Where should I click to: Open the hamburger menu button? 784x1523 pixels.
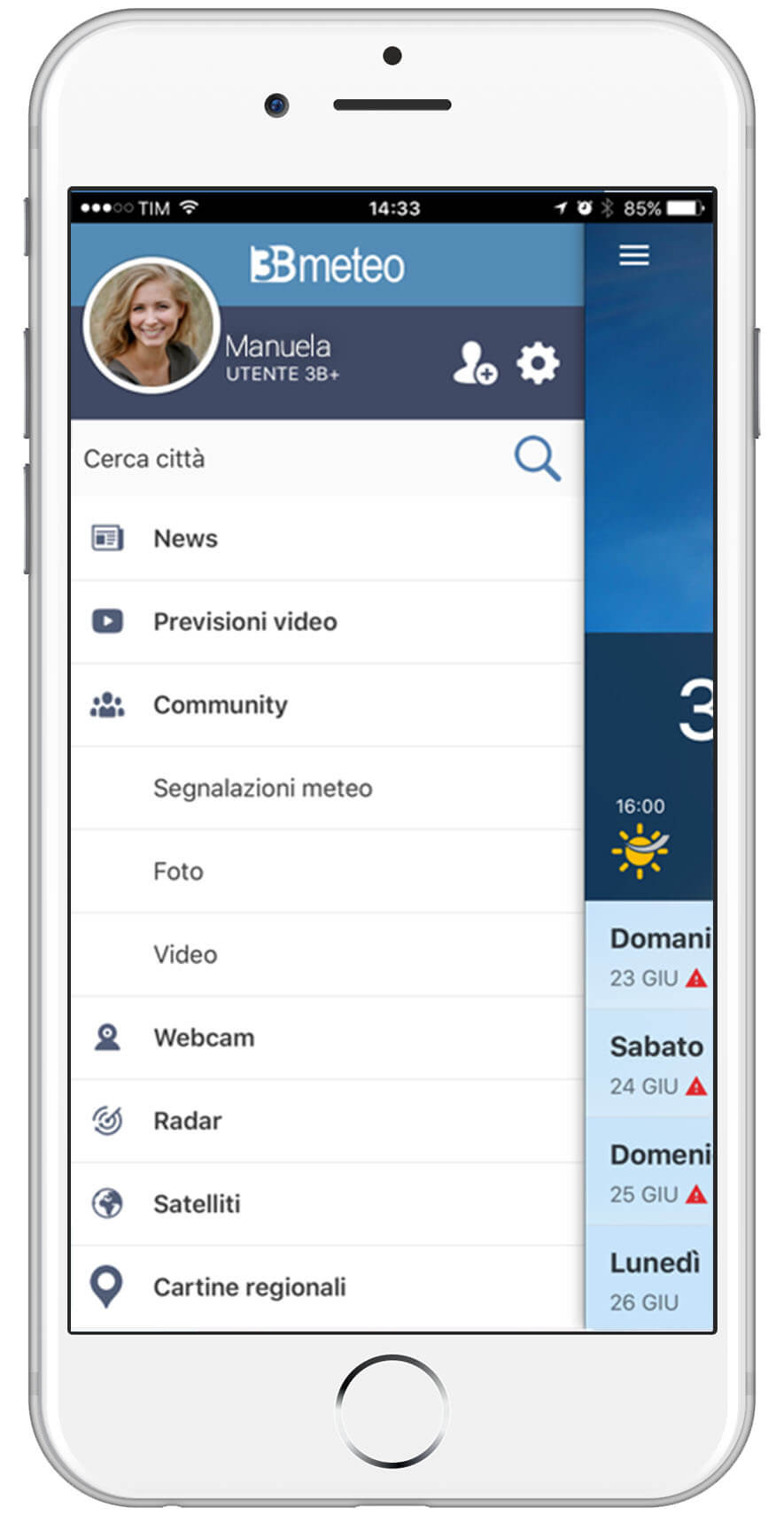click(x=633, y=255)
